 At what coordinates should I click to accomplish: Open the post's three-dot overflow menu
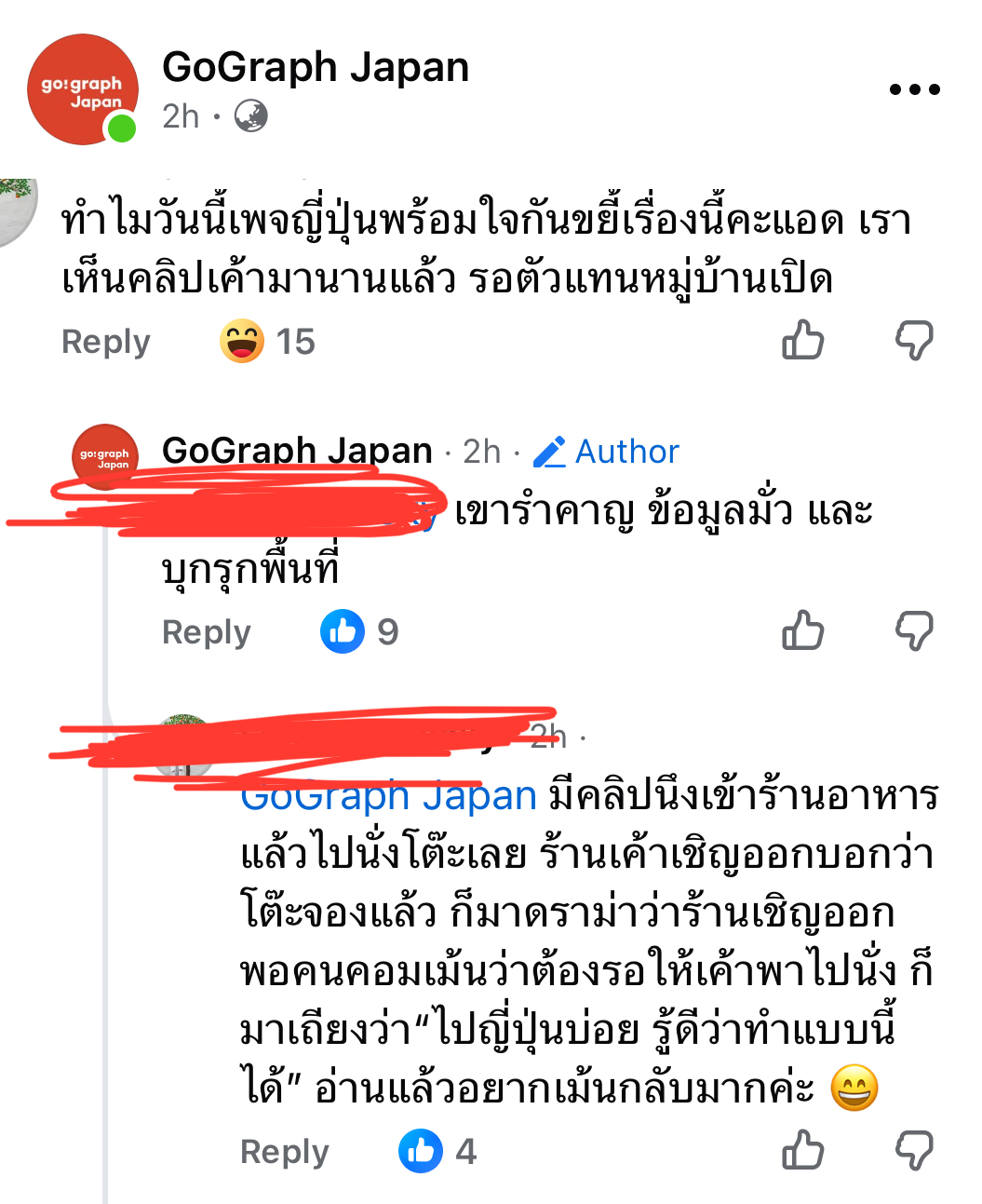pyautogui.click(x=914, y=89)
